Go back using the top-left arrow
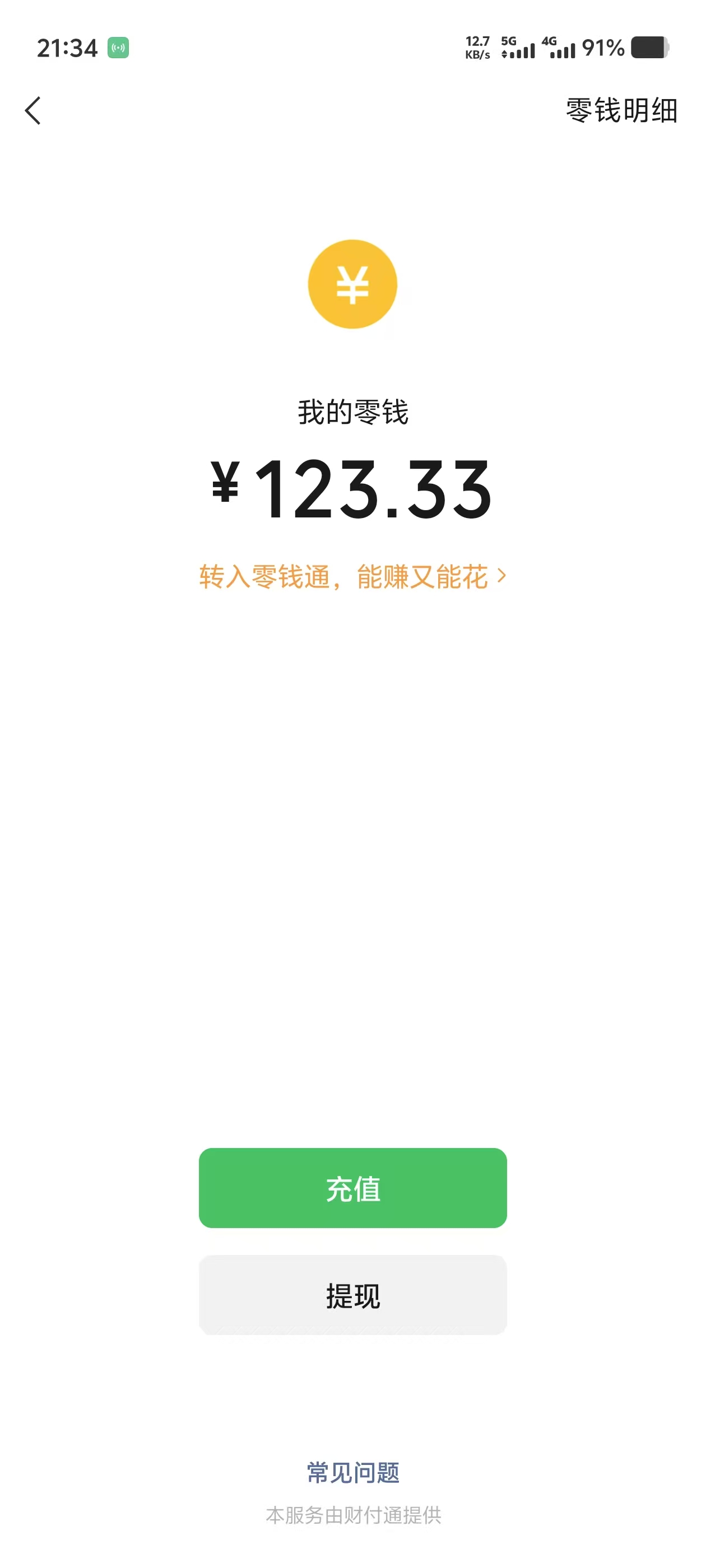706x1568 pixels. click(x=33, y=111)
